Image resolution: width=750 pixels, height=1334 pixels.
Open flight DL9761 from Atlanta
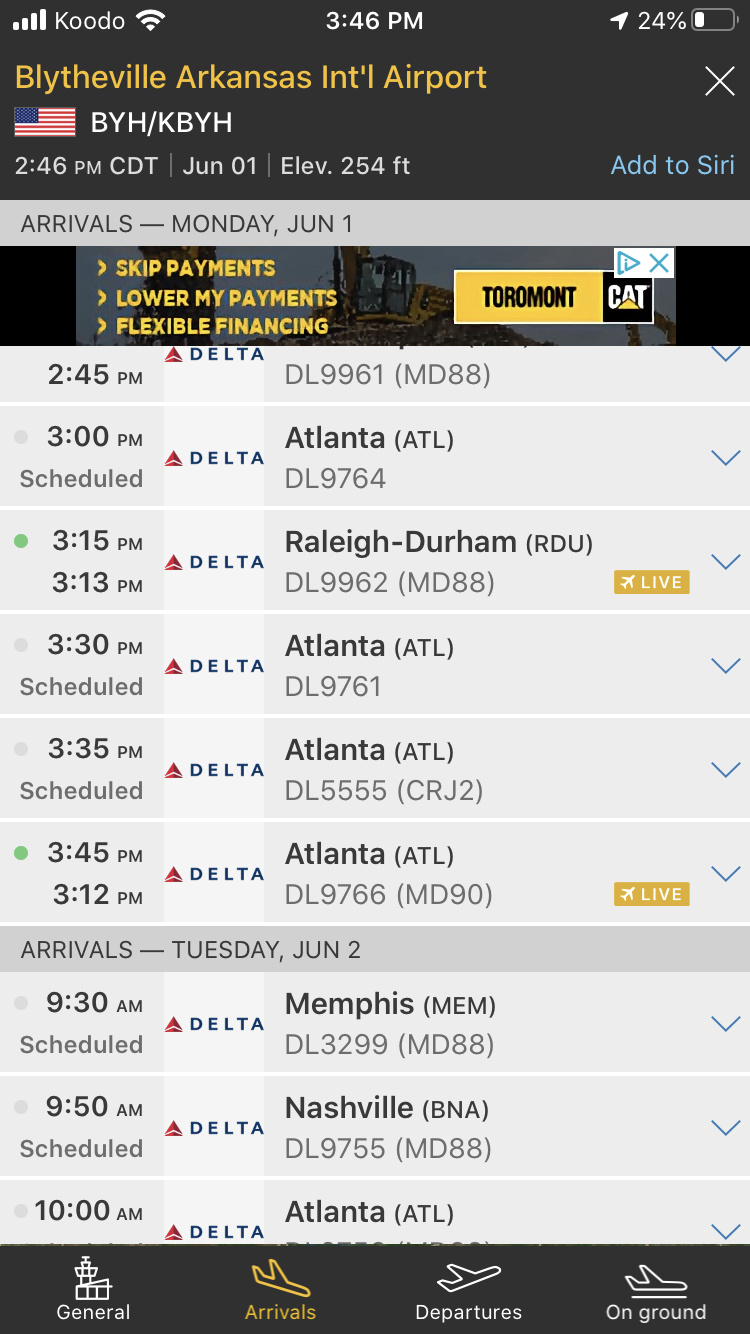click(x=450, y=666)
